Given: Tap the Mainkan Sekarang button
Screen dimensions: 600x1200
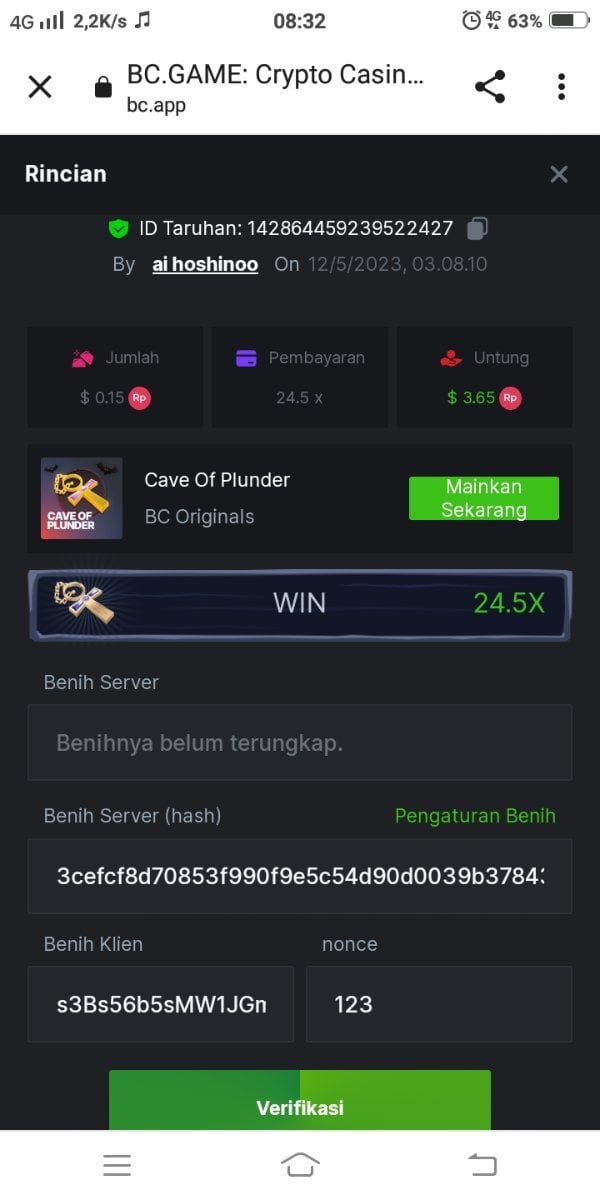Looking at the screenshot, I should pyautogui.click(x=484, y=498).
